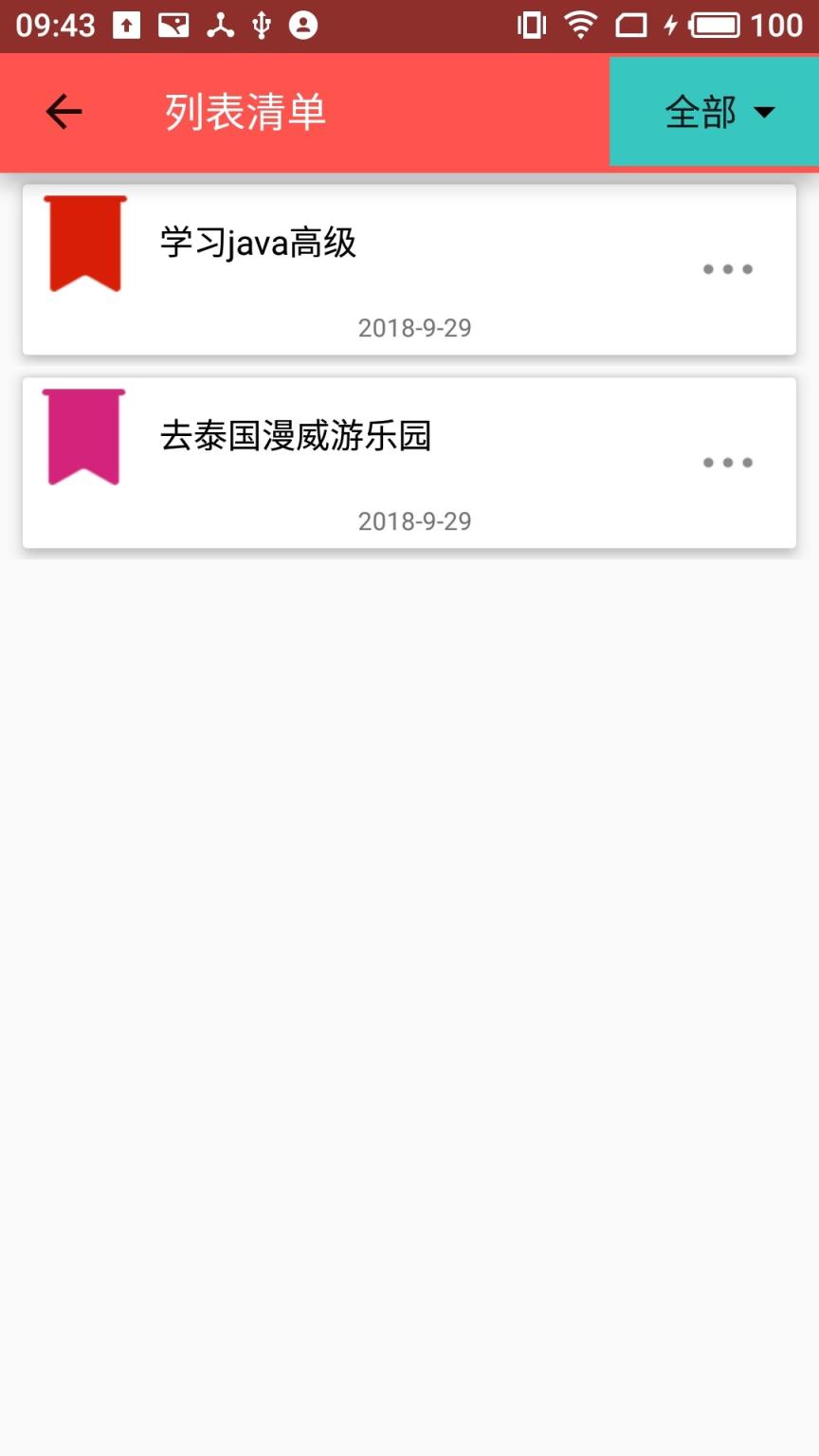Expand the dropdown arrow next to 全部
The image size is (819, 1456).
(x=766, y=112)
